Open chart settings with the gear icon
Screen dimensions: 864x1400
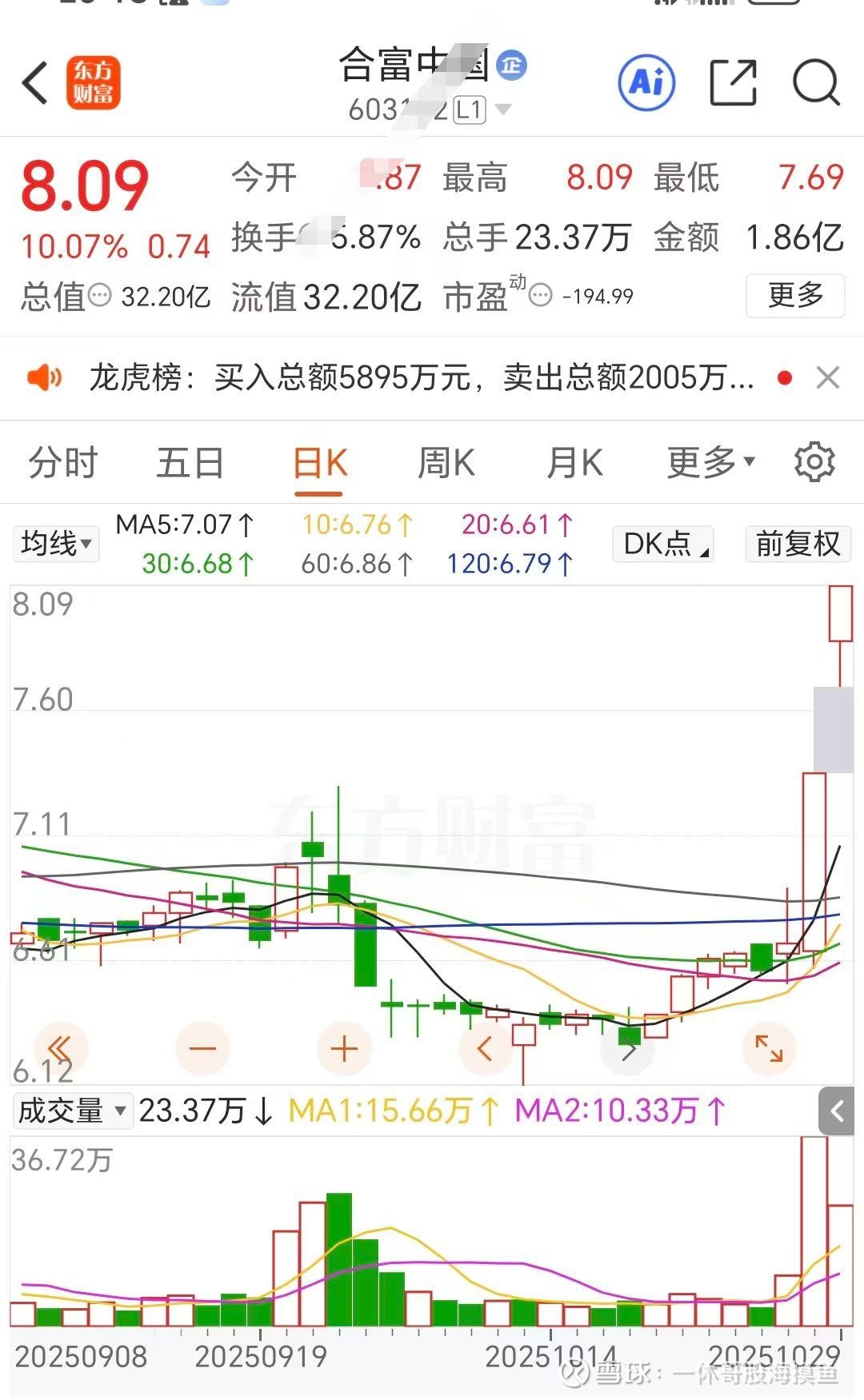pyautogui.click(x=815, y=462)
